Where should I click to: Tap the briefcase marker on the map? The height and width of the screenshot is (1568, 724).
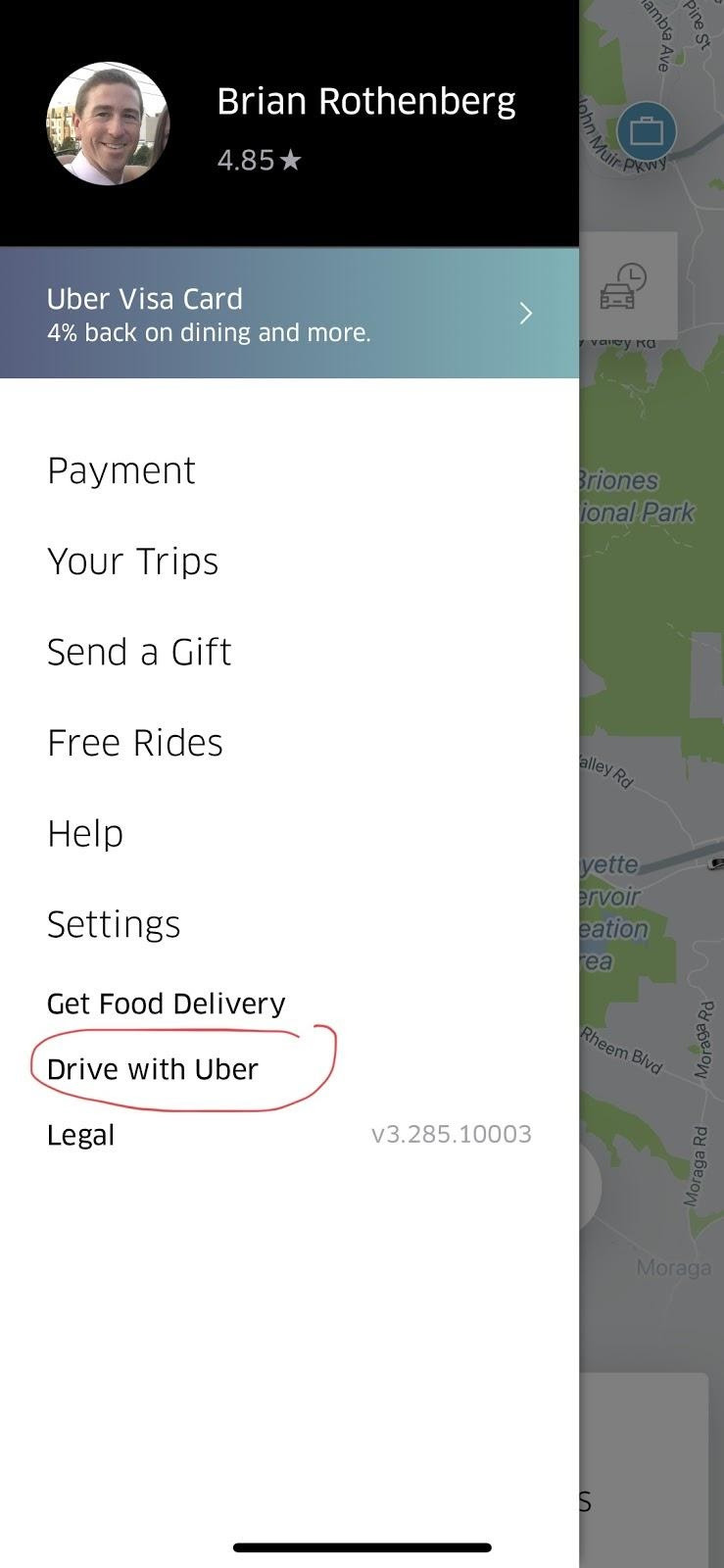coord(646,131)
